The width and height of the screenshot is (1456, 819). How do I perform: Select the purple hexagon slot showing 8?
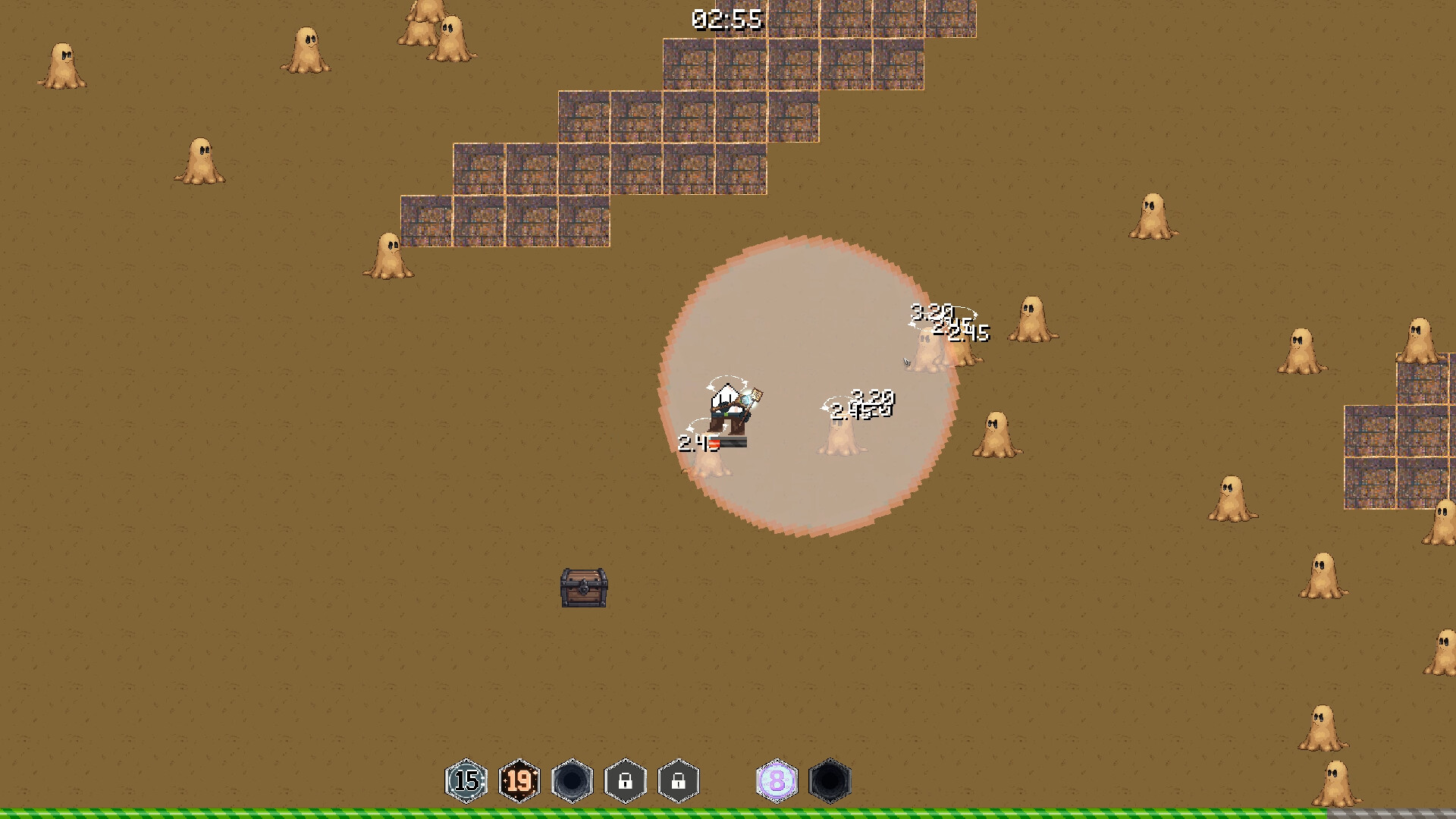pyautogui.click(x=777, y=780)
